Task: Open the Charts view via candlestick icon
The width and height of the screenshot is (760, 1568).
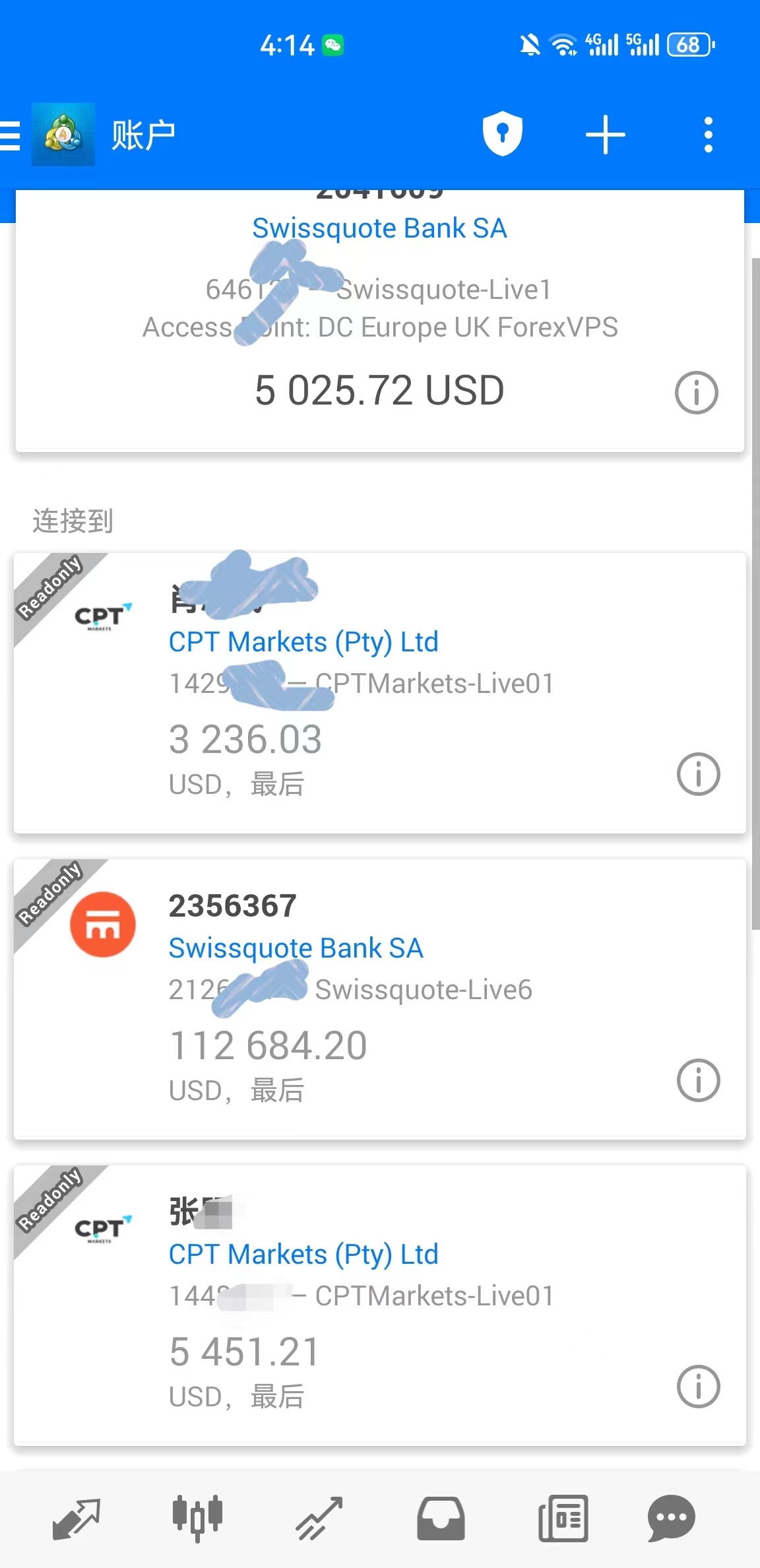Action: pos(196,1518)
